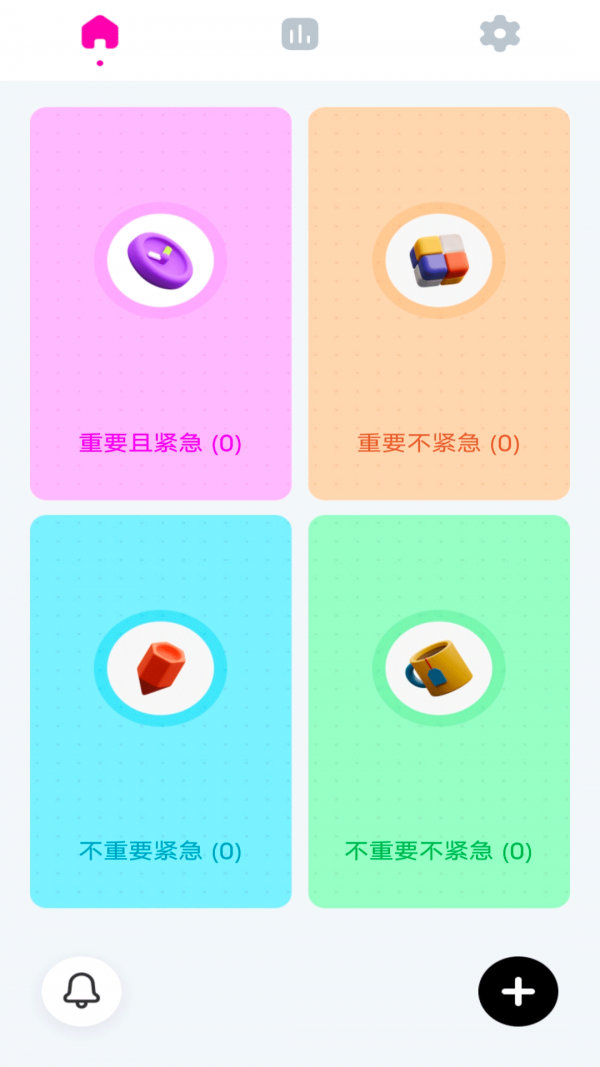Open the 重要不紧急 quadrant card
Viewport: 600px width, 1067px height.
439,303
